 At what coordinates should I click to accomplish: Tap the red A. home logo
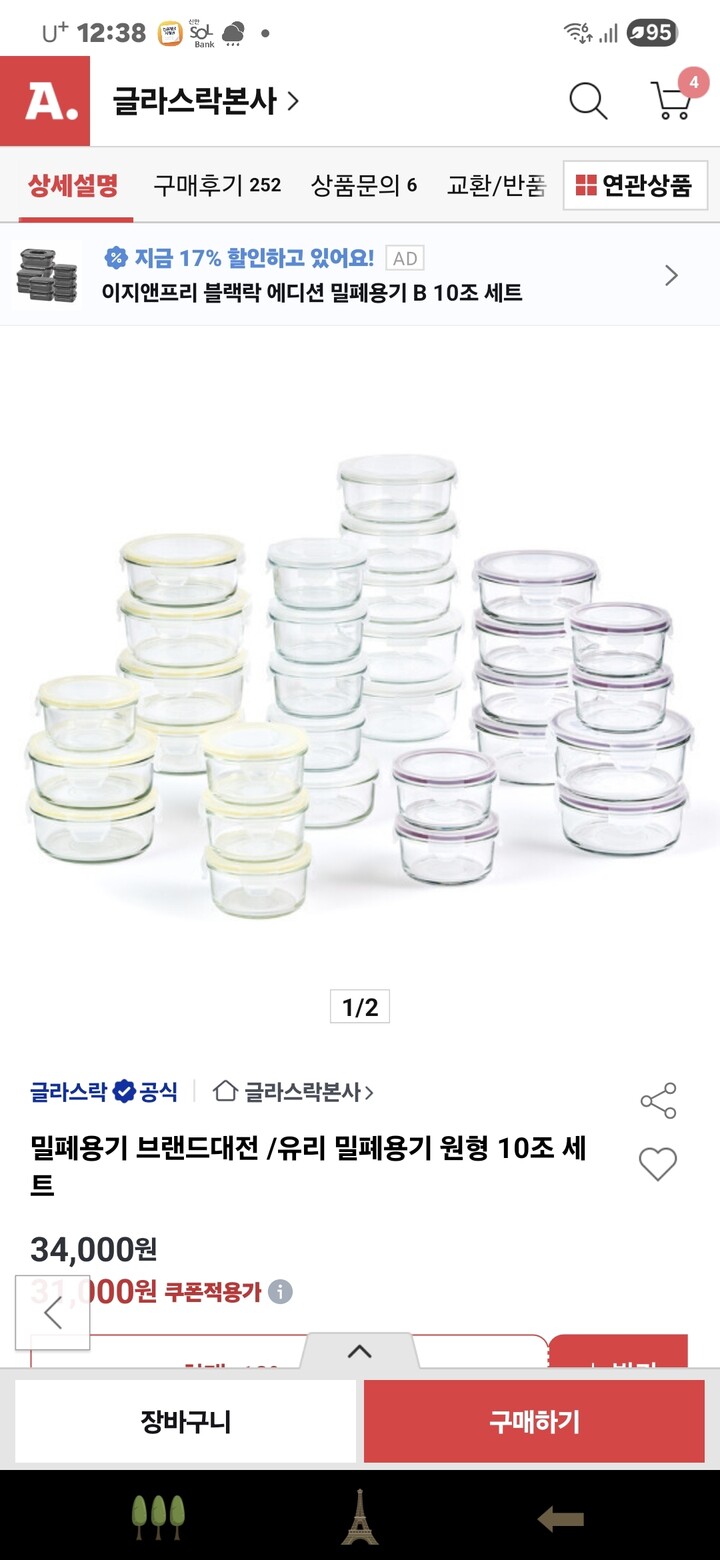45,101
